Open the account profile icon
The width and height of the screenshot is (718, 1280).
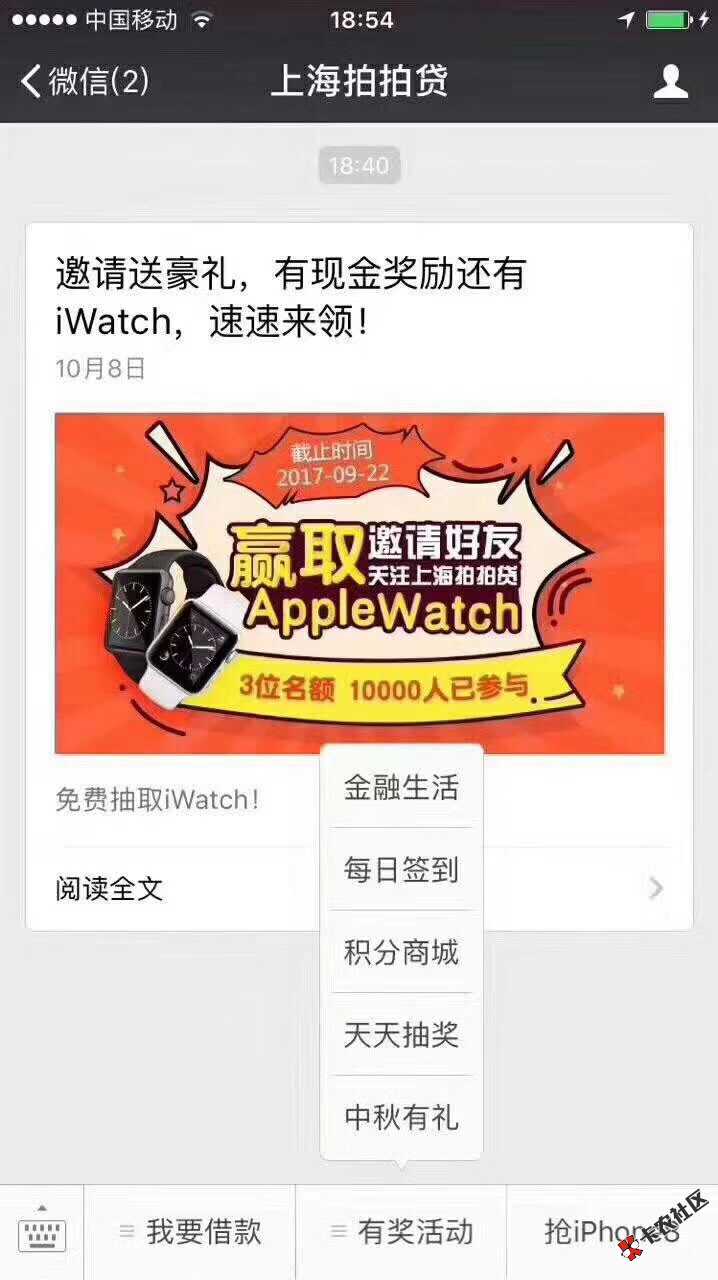670,81
